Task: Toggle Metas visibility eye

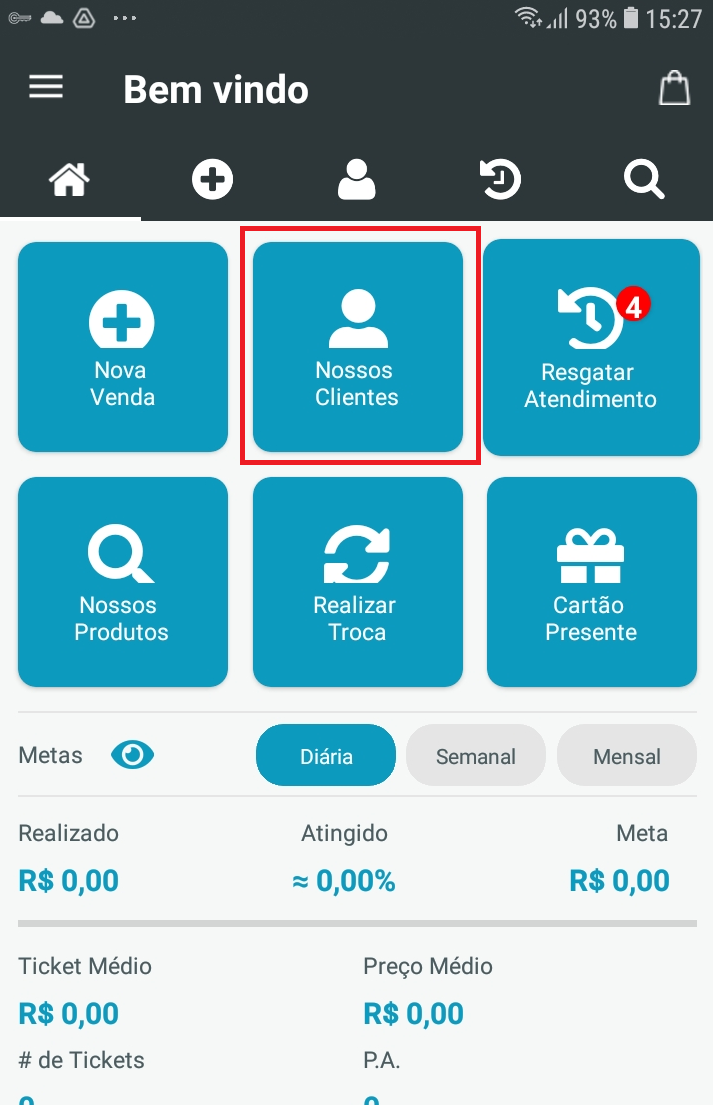Action: tap(133, 755)
